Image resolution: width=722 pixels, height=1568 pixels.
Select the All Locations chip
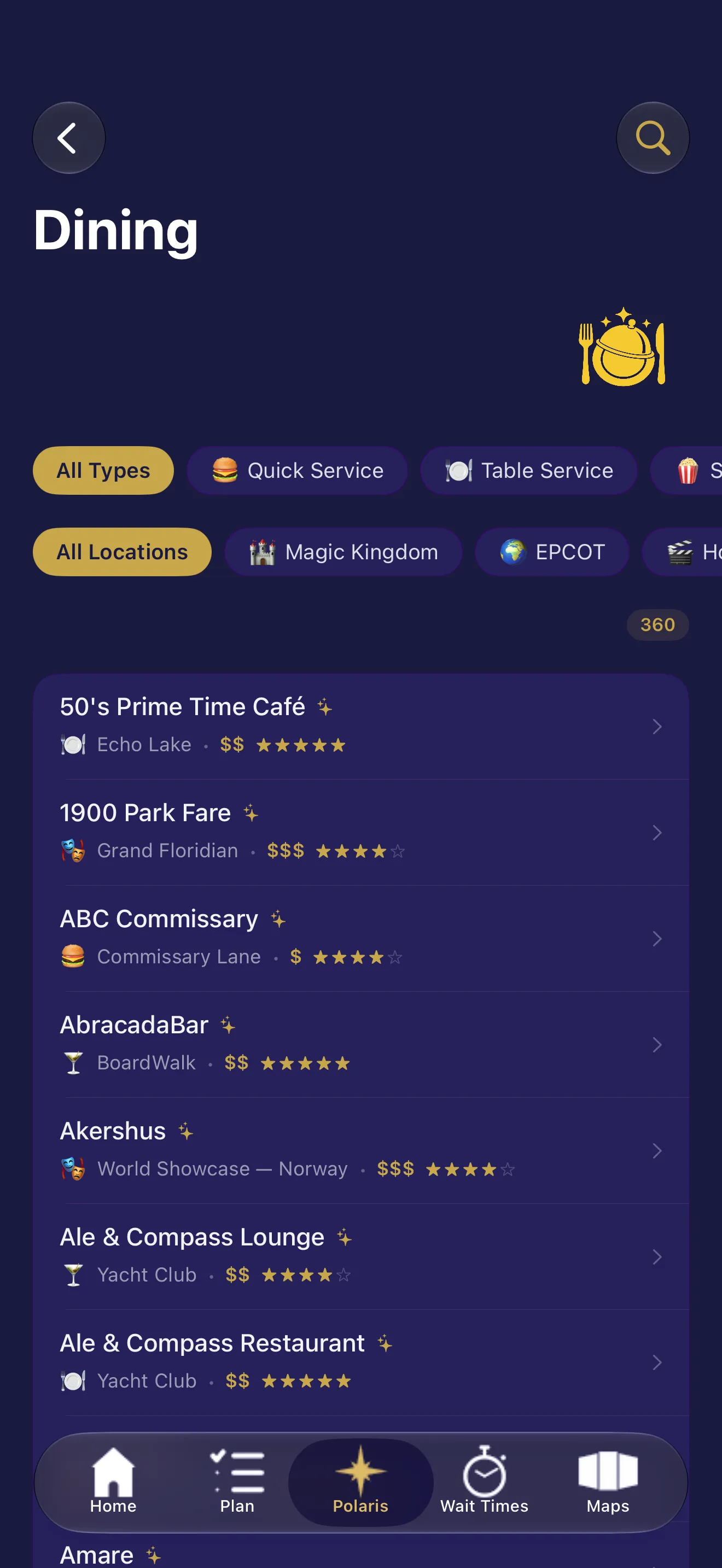point(123,552)
